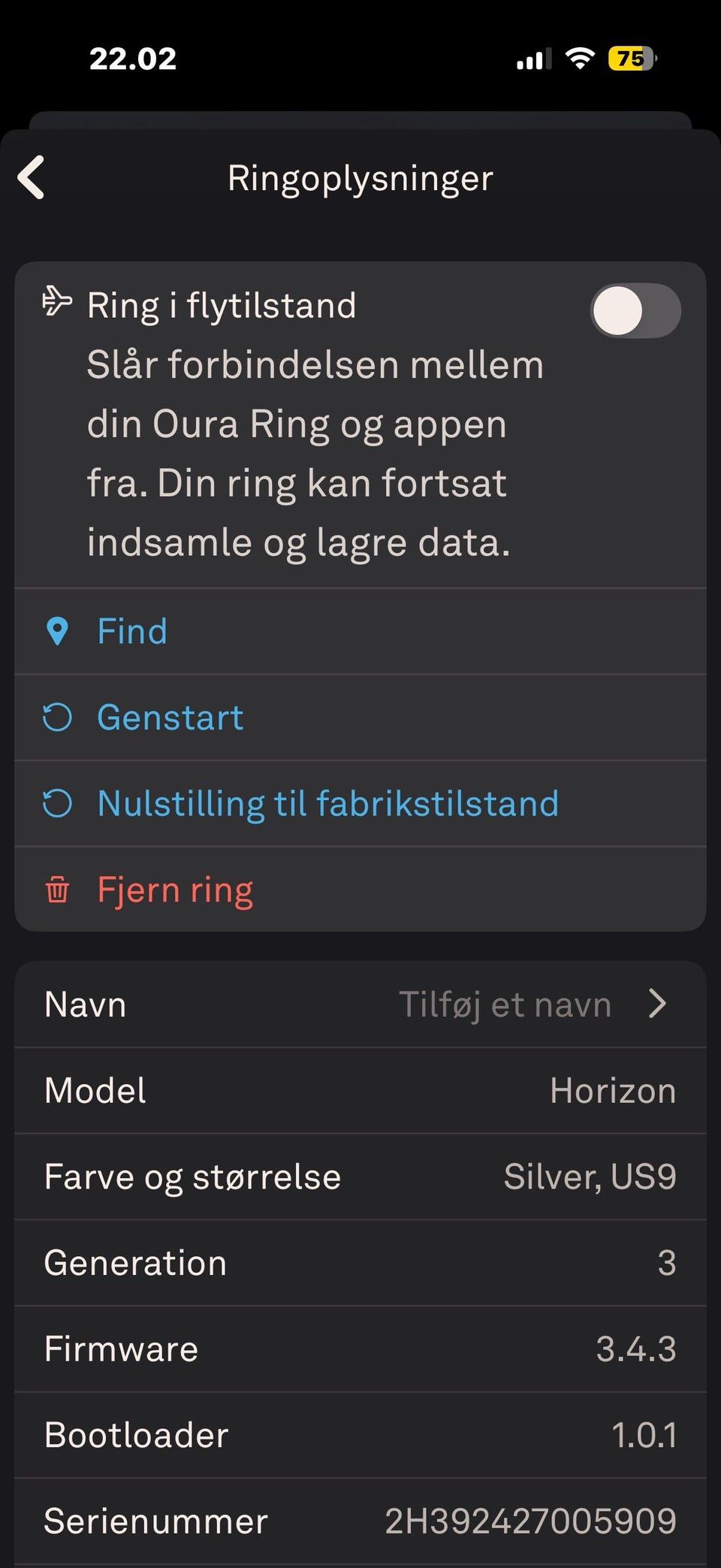The image size is (721, 1568).
Task: Open Find to locate the ring
Action: 360,631
